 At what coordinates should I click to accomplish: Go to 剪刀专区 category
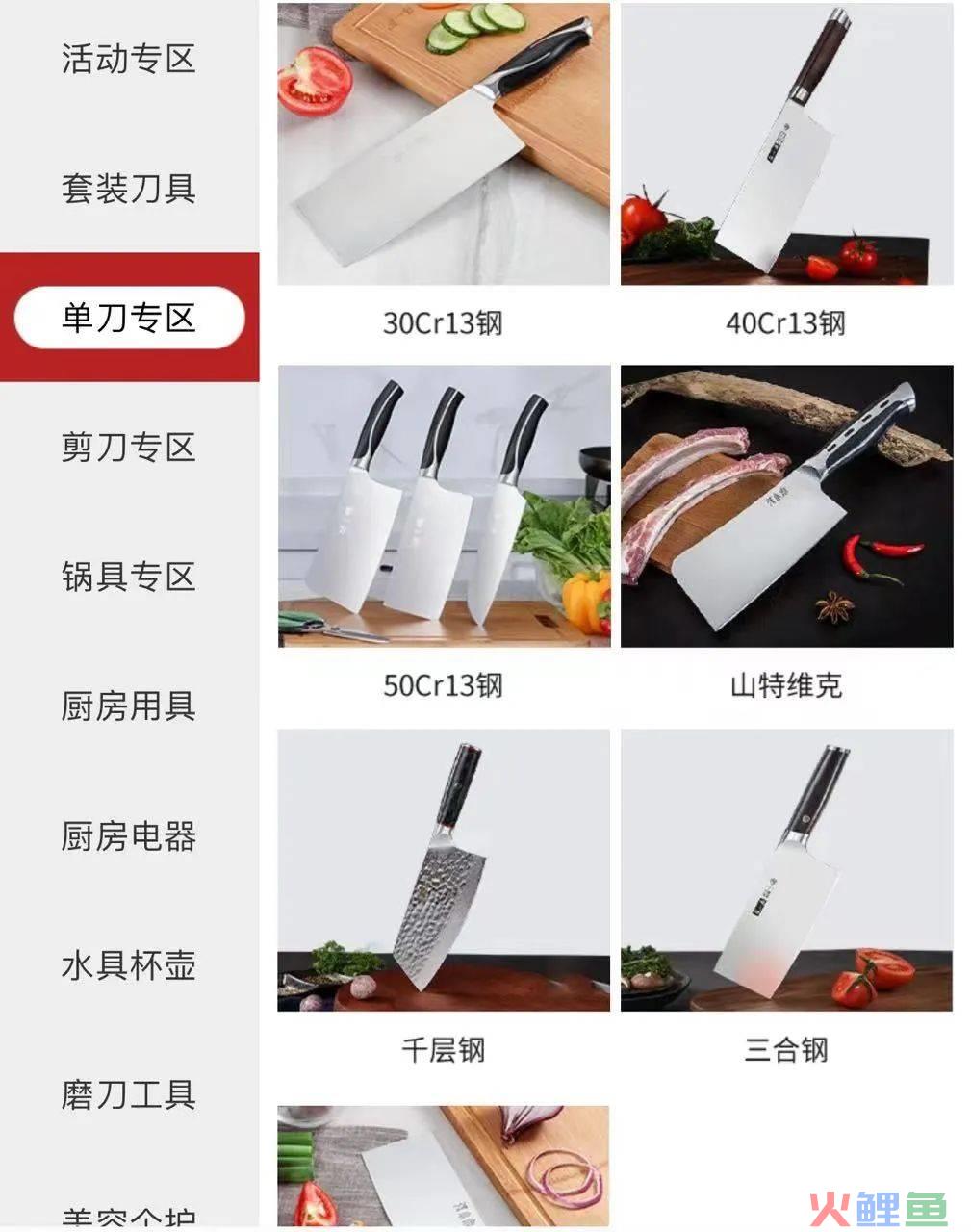(x=128, y=448)
